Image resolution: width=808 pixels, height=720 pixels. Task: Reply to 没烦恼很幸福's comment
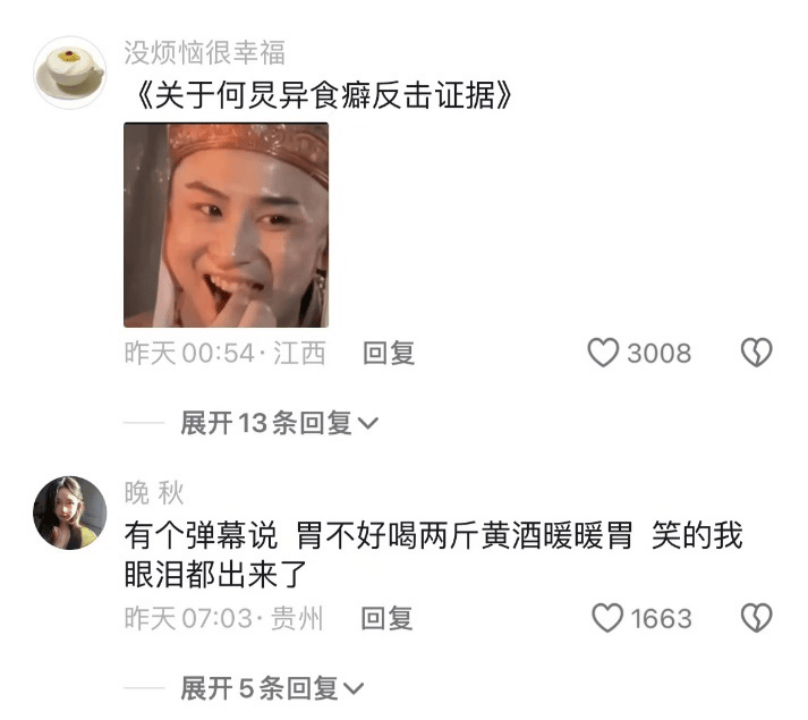click(388, 353)
